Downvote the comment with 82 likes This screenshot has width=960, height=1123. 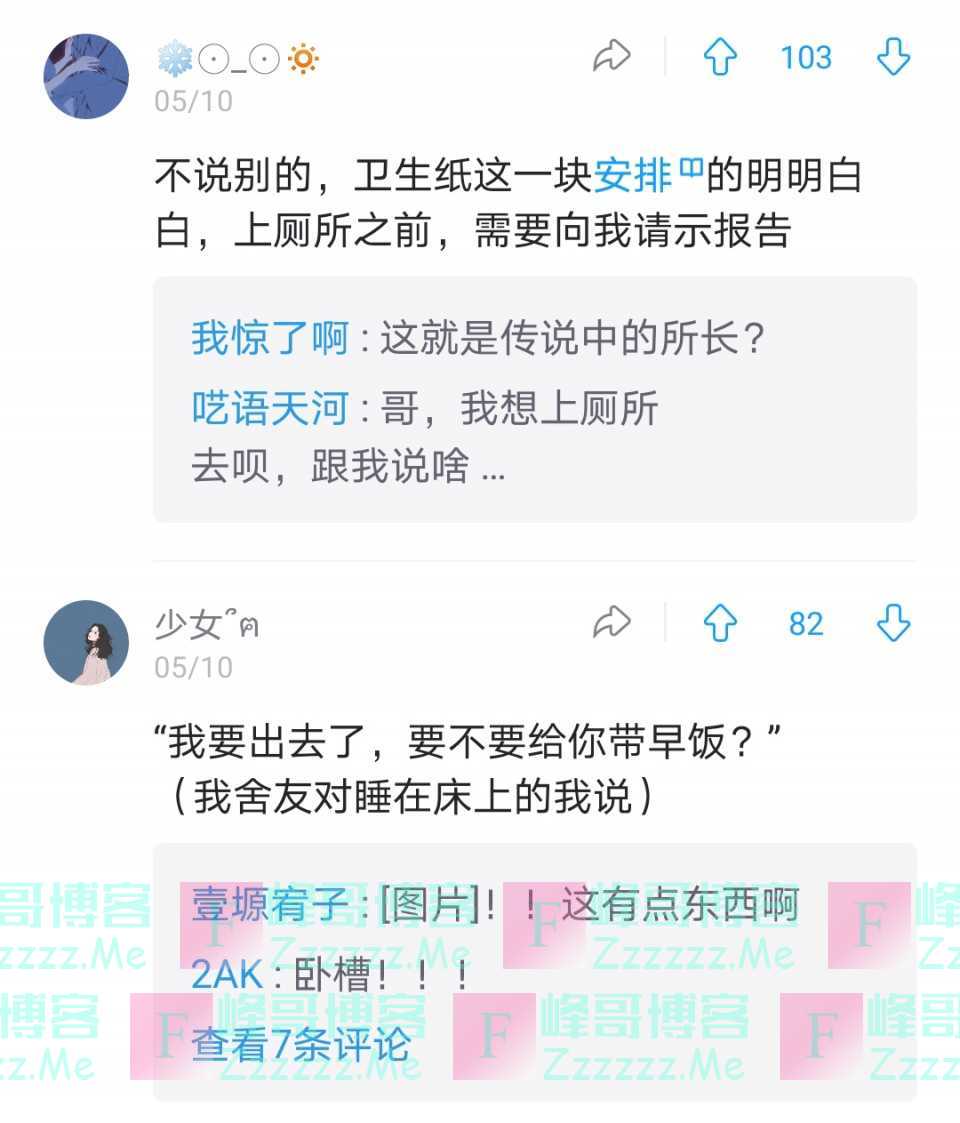[x=893, y=623]
